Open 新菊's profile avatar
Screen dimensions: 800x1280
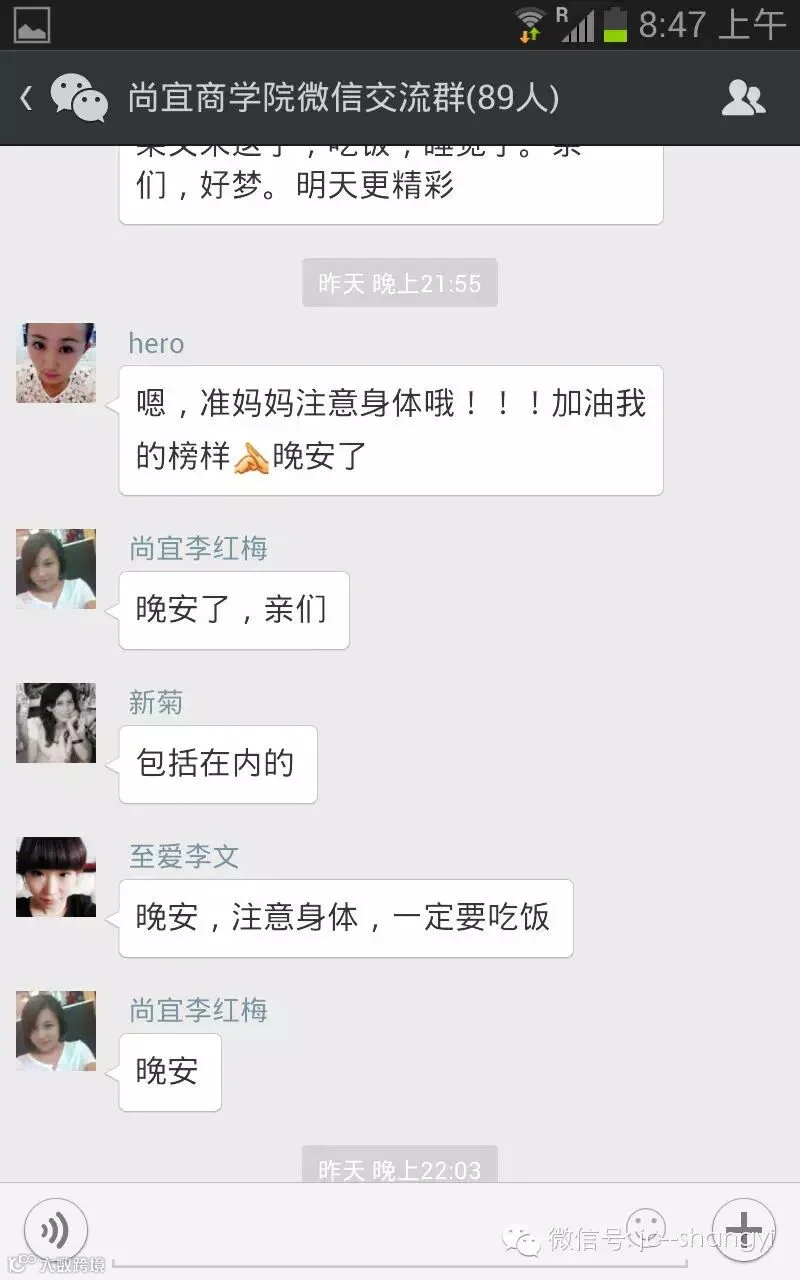click(56, 723)
